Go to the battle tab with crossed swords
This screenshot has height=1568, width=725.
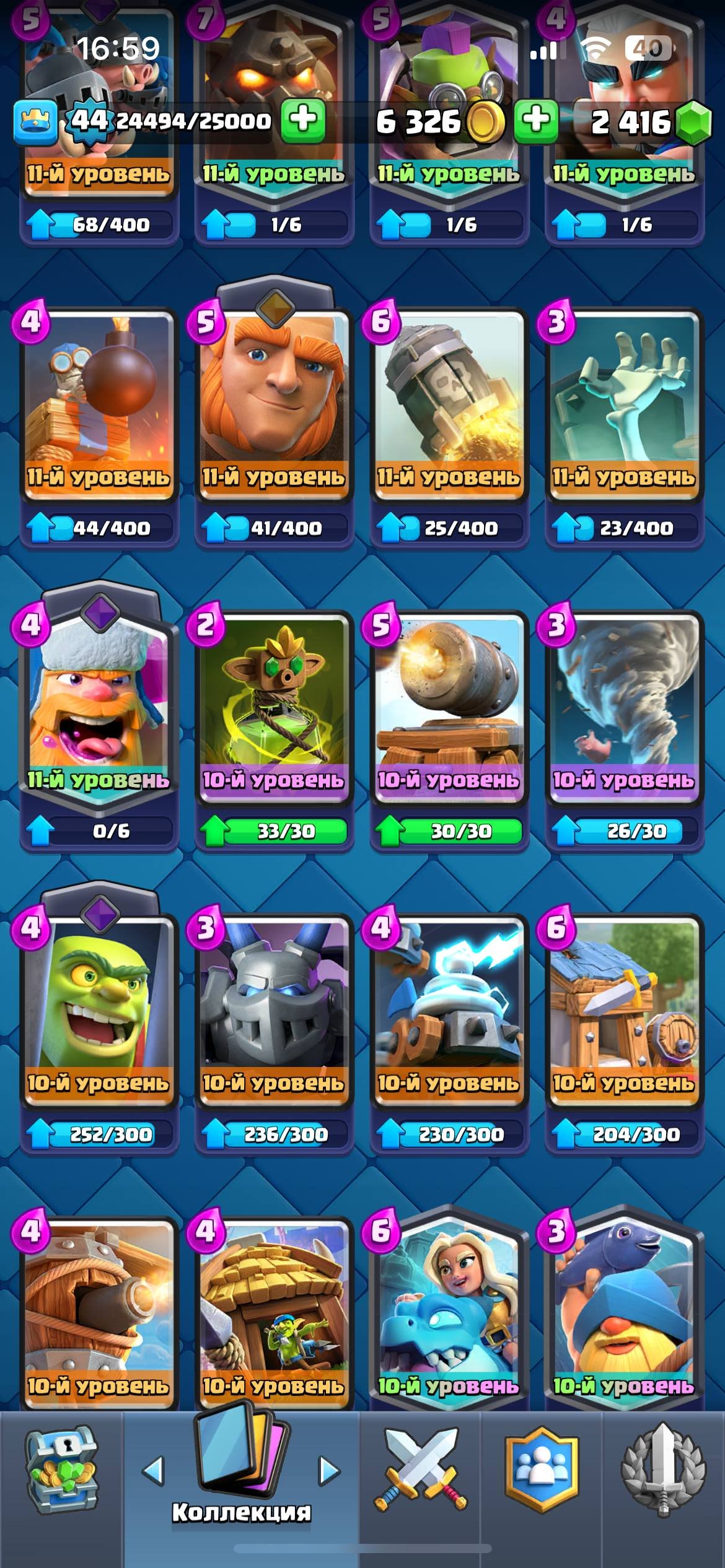click(420, 1469)
